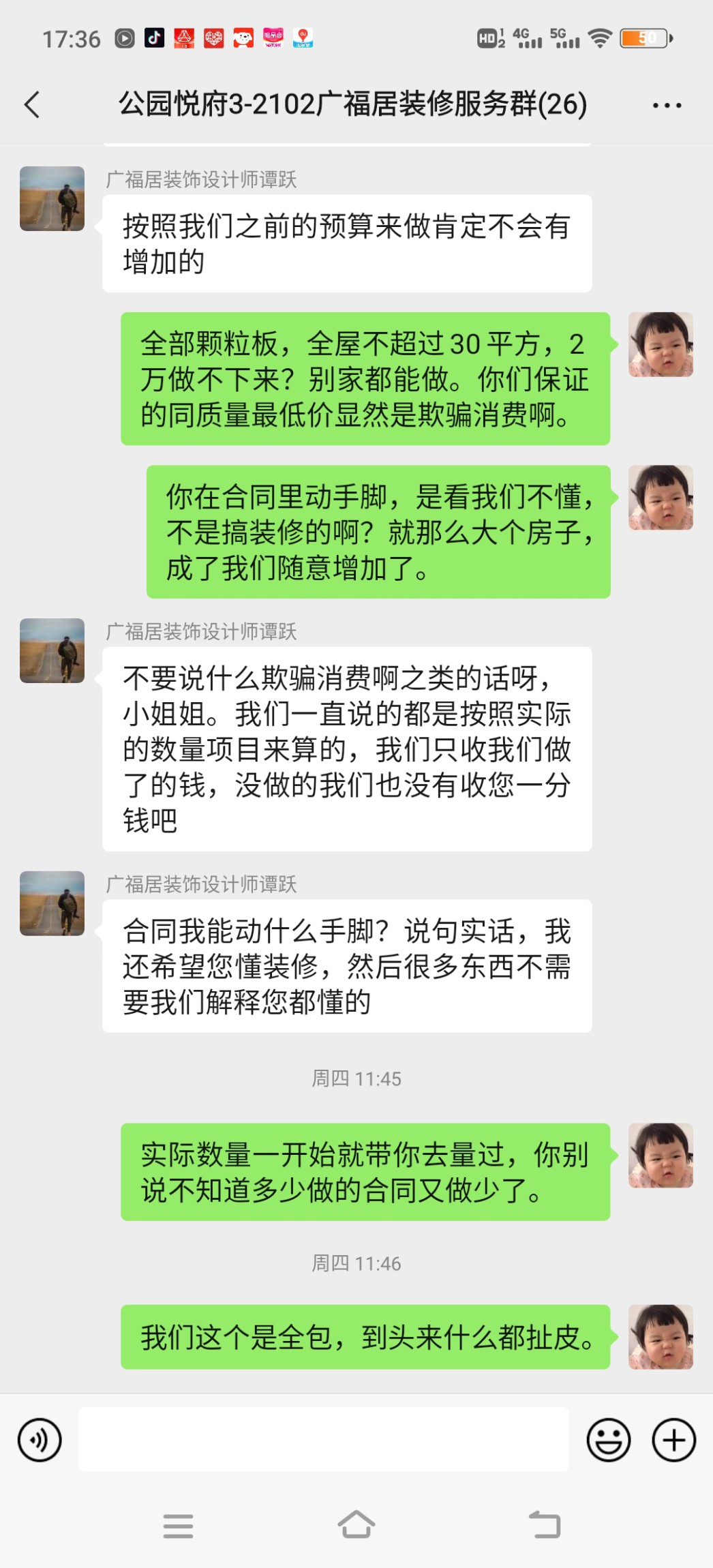Tap avatar beside 合同我能动什么手脚 message
Viewport: 713px width, 1568px height.
(x=52, y=903)
